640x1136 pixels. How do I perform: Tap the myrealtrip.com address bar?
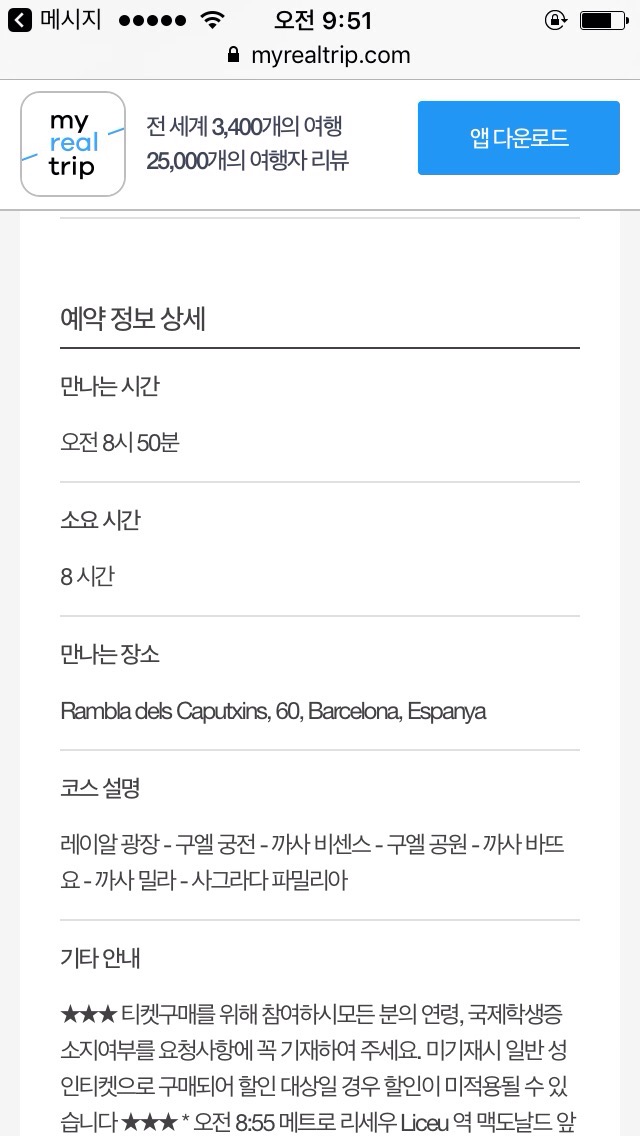(x=320, y=55)
